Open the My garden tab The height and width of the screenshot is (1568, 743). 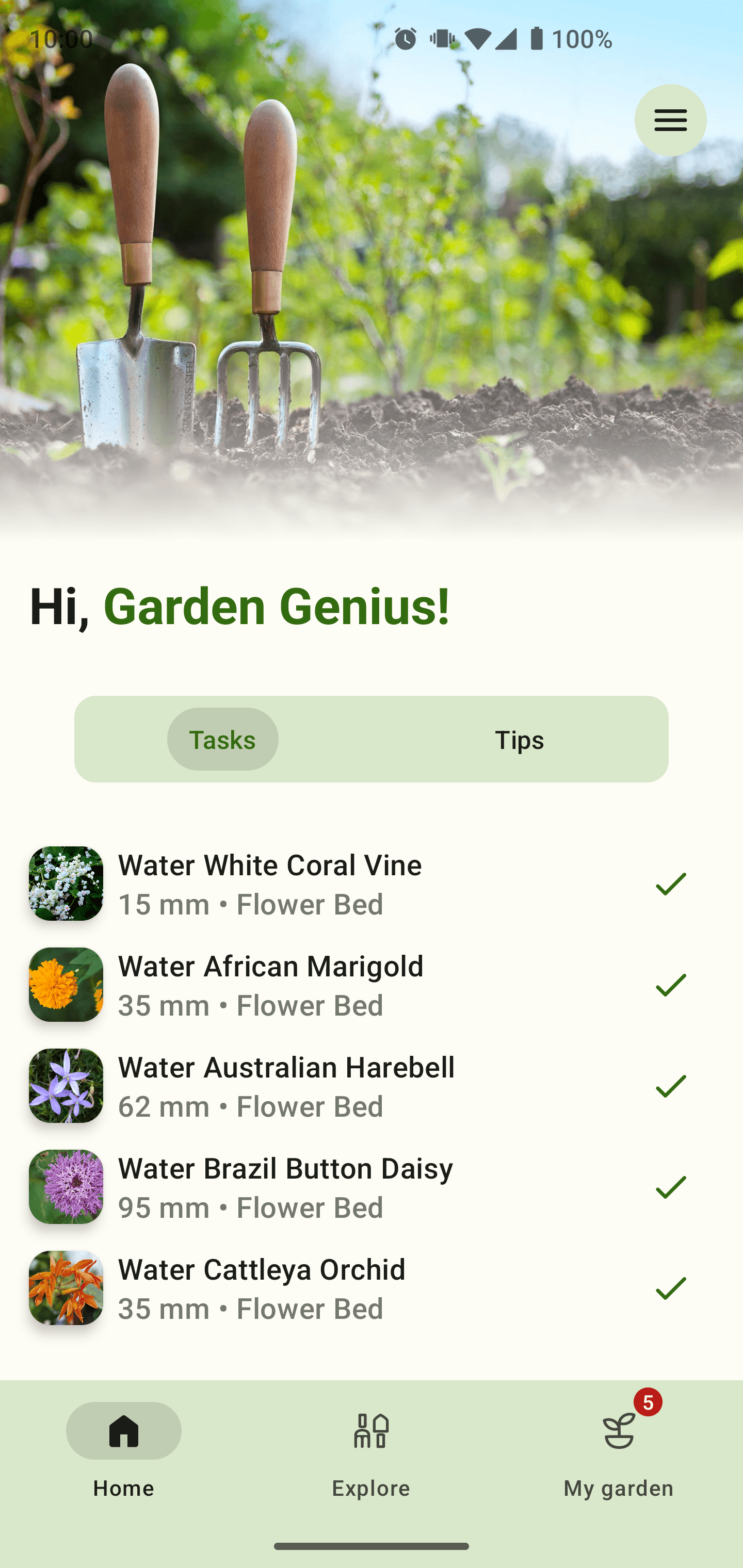[x=618, y=1450]
